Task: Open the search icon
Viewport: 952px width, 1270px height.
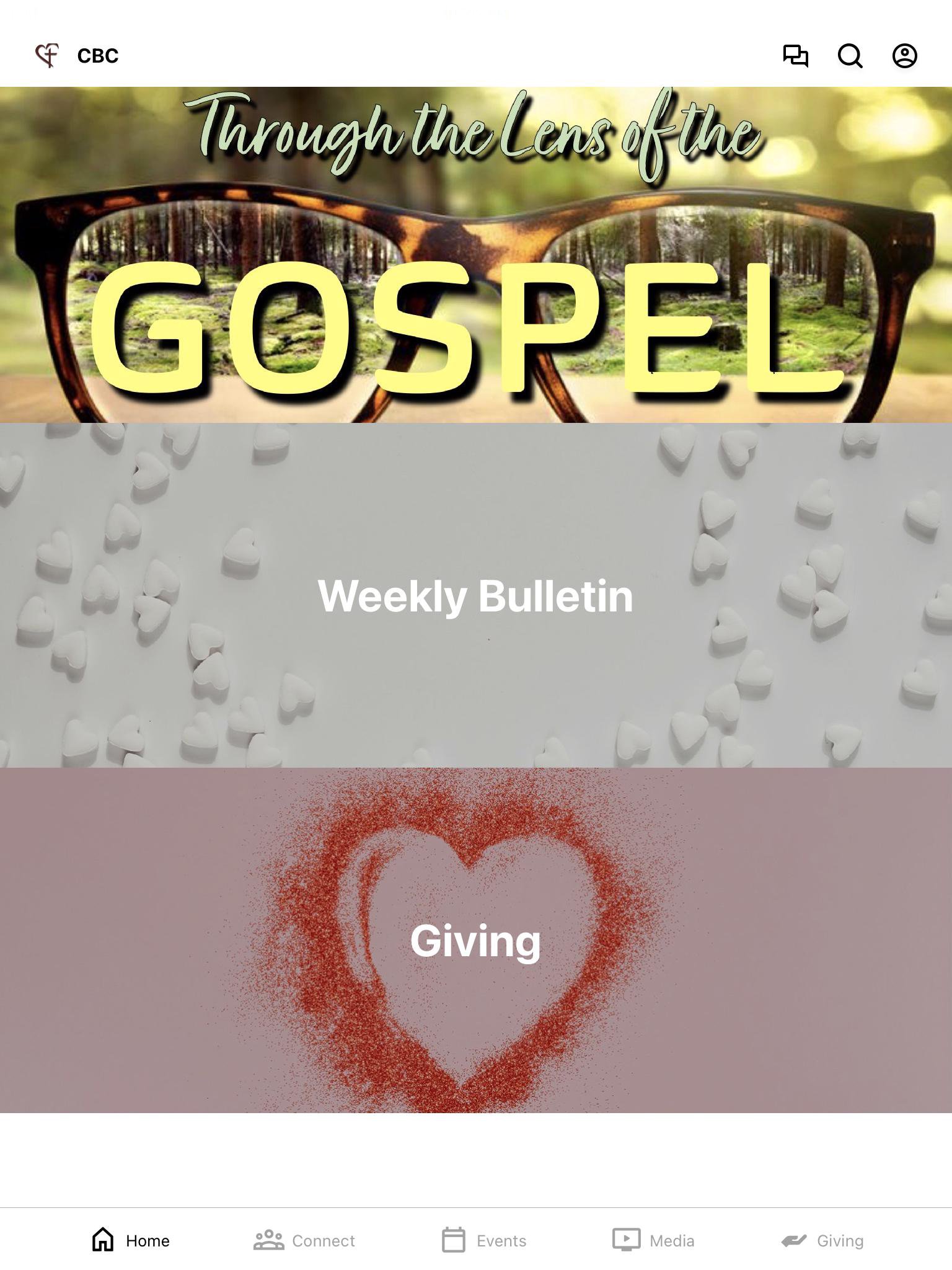Action: coord(850,56)
